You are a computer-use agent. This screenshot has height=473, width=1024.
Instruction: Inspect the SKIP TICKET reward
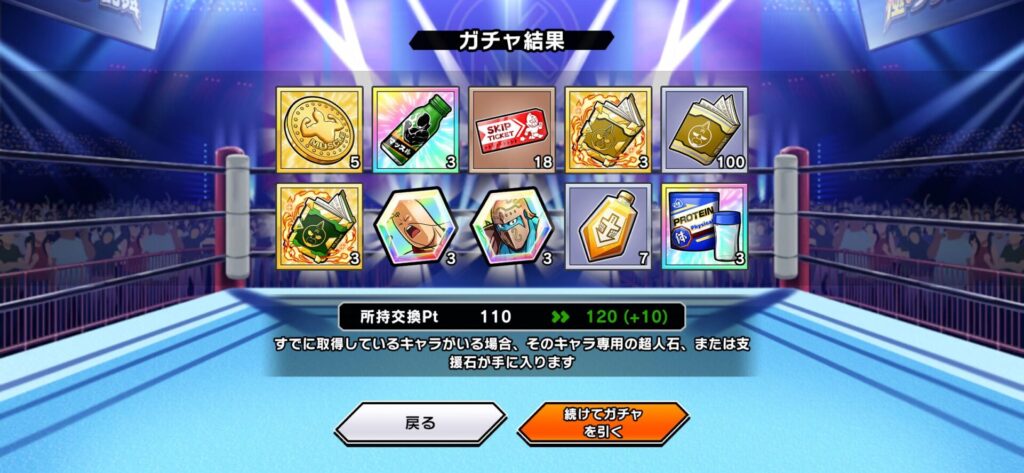(512, 130)
